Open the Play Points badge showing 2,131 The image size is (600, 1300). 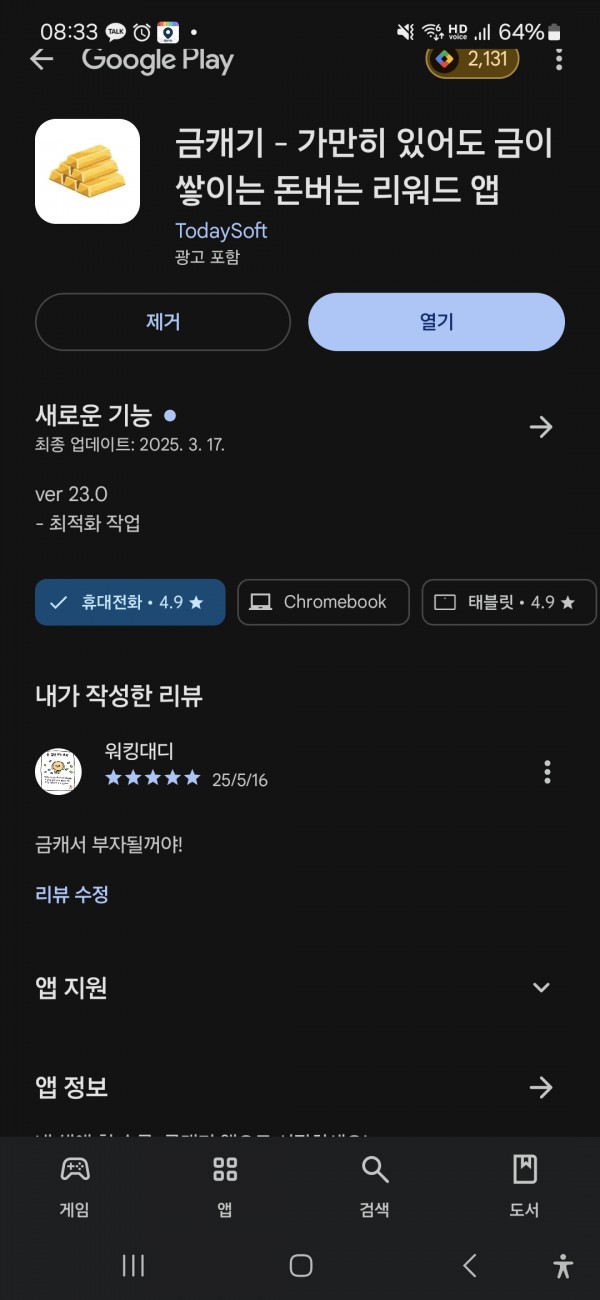click(473, 59)
